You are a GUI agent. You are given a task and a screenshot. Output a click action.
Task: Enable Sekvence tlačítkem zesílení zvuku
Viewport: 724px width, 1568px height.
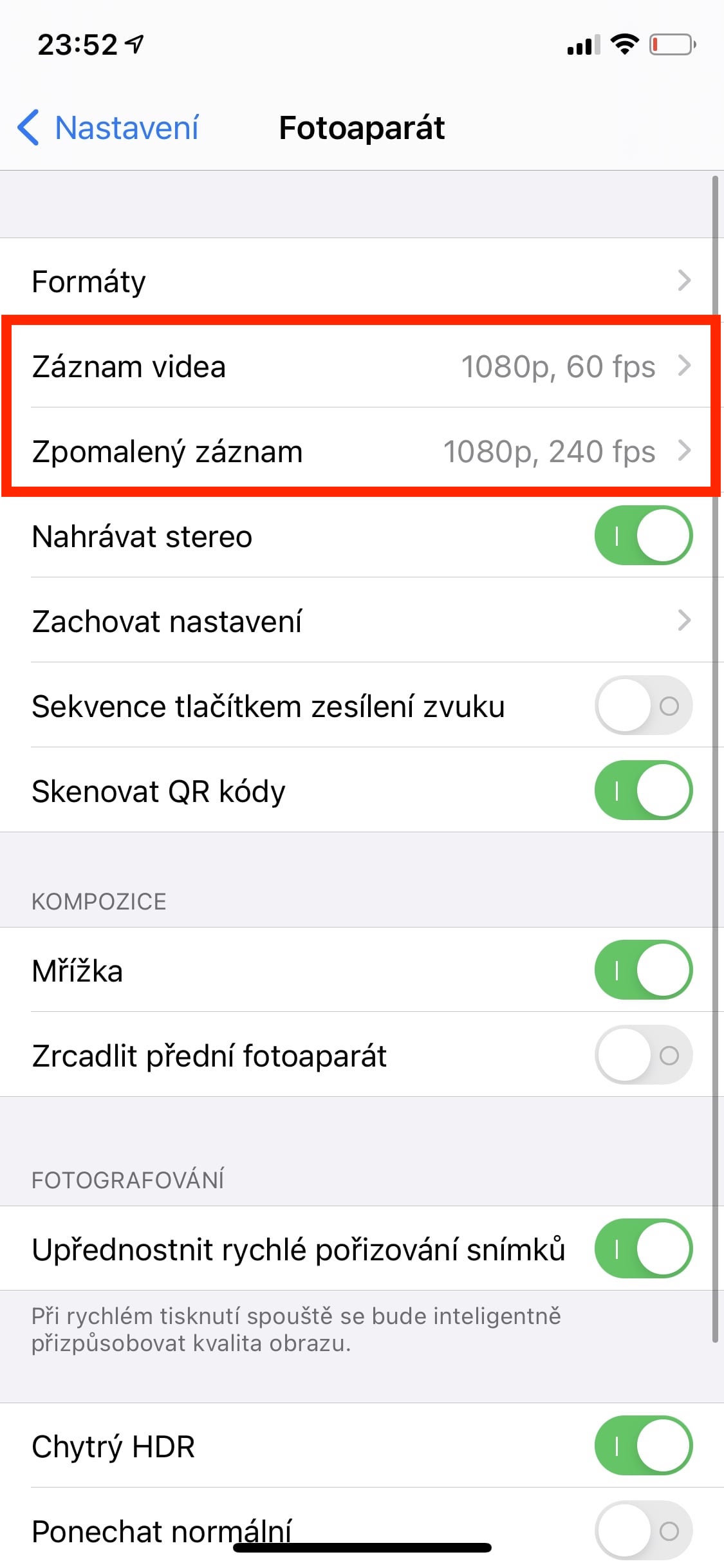tap(642, 705)
